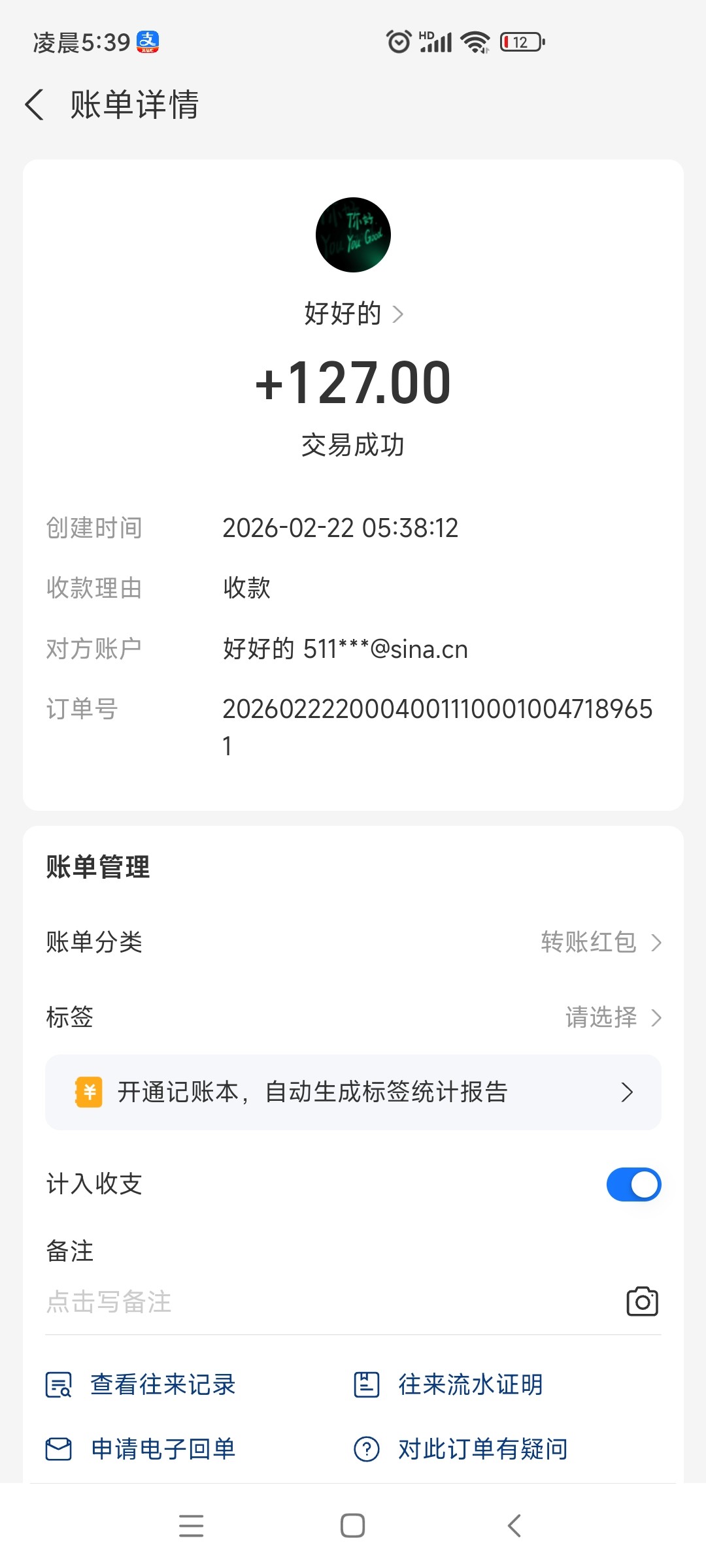Toggle off 计入收支 switch
Screen dimensions: 706x1568
(x=633, y=1184)
